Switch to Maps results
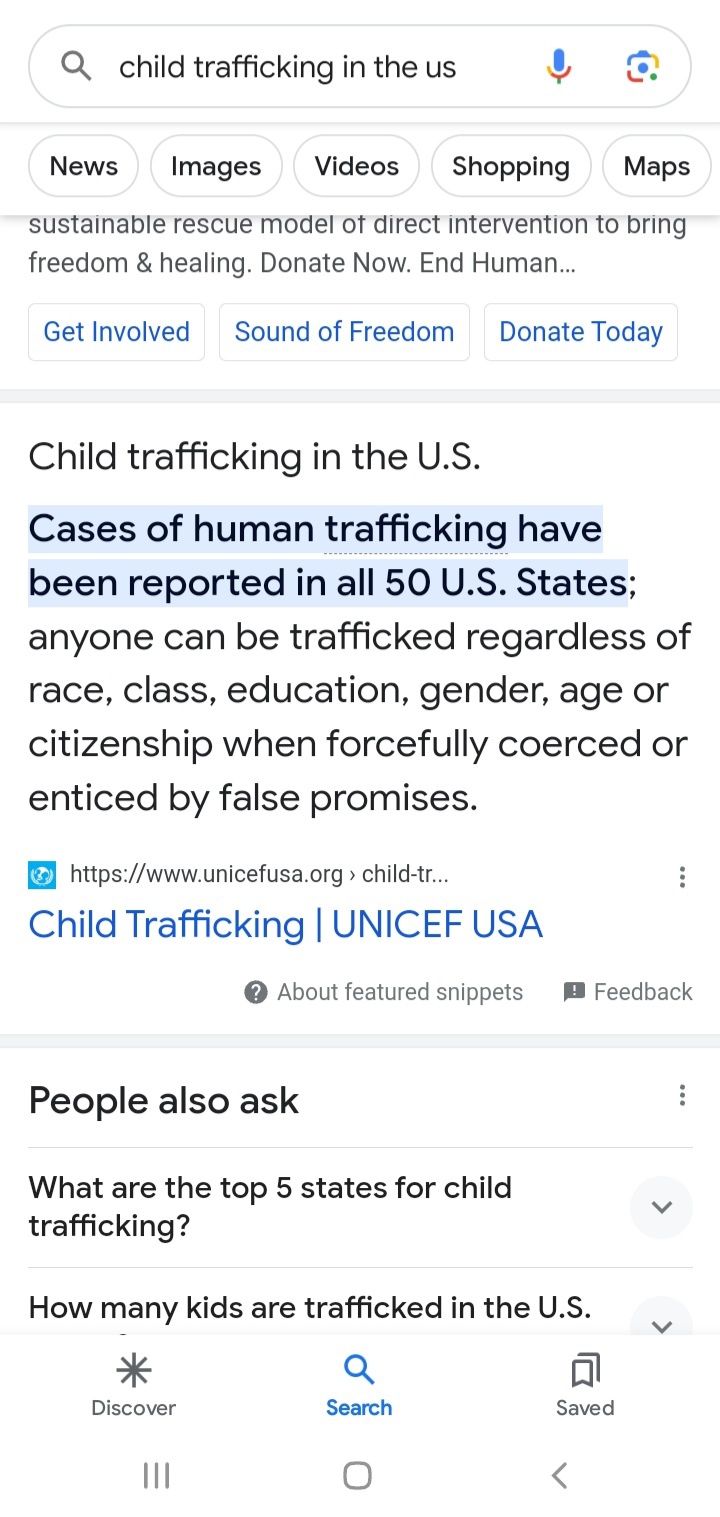The width and height of the screenshot is (720, 1517). point(656,166)
